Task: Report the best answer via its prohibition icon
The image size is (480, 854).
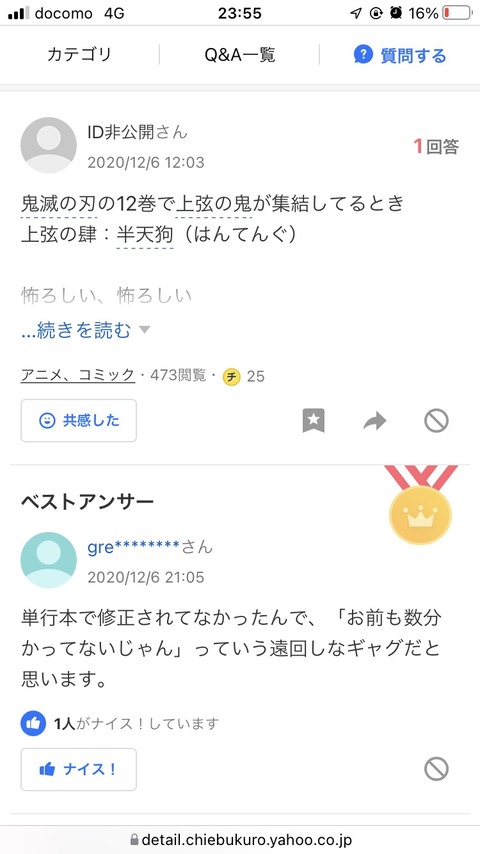Action: pyautogui.click(x=436, y=769)
